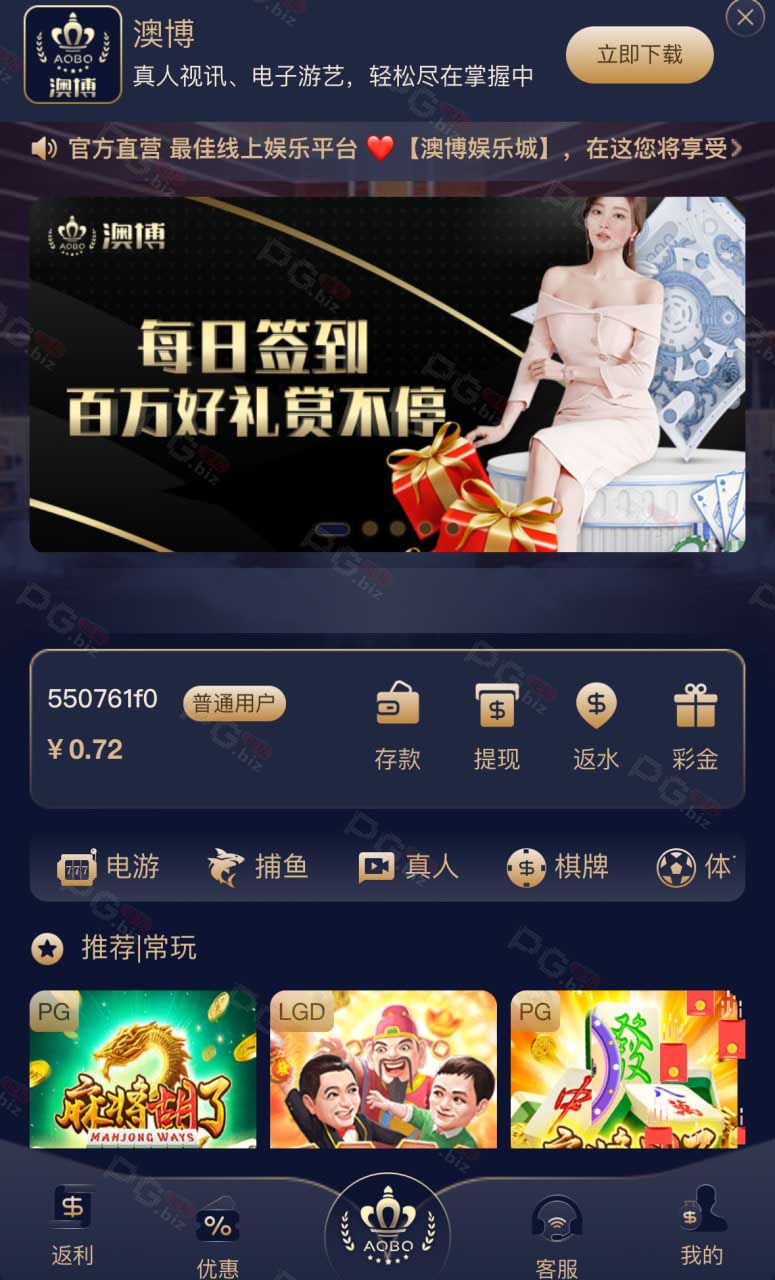Dismiss the download banner with the X
The width and height of the screenshot is (775, 1280).
click(745, 17)
